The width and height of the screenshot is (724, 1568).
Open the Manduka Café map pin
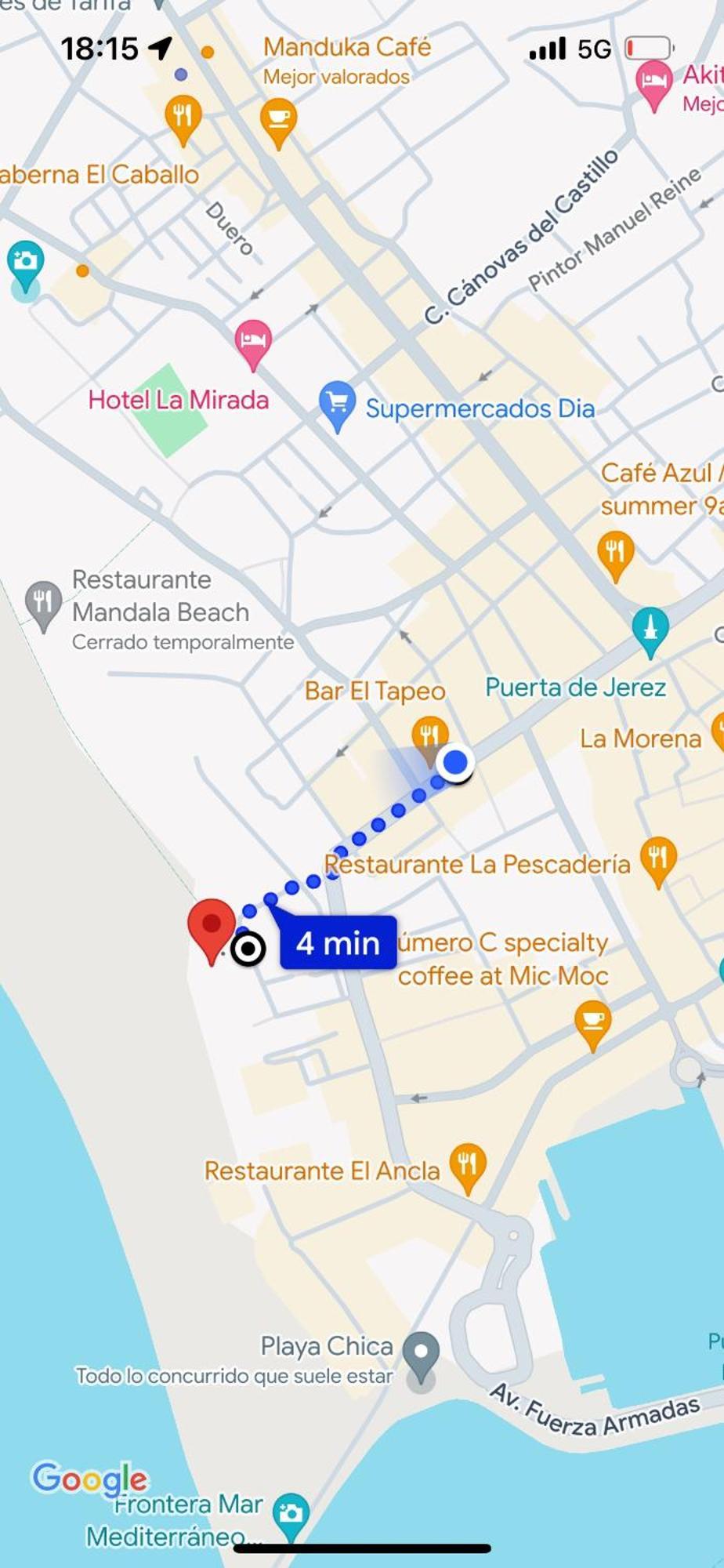click(277, 119)
